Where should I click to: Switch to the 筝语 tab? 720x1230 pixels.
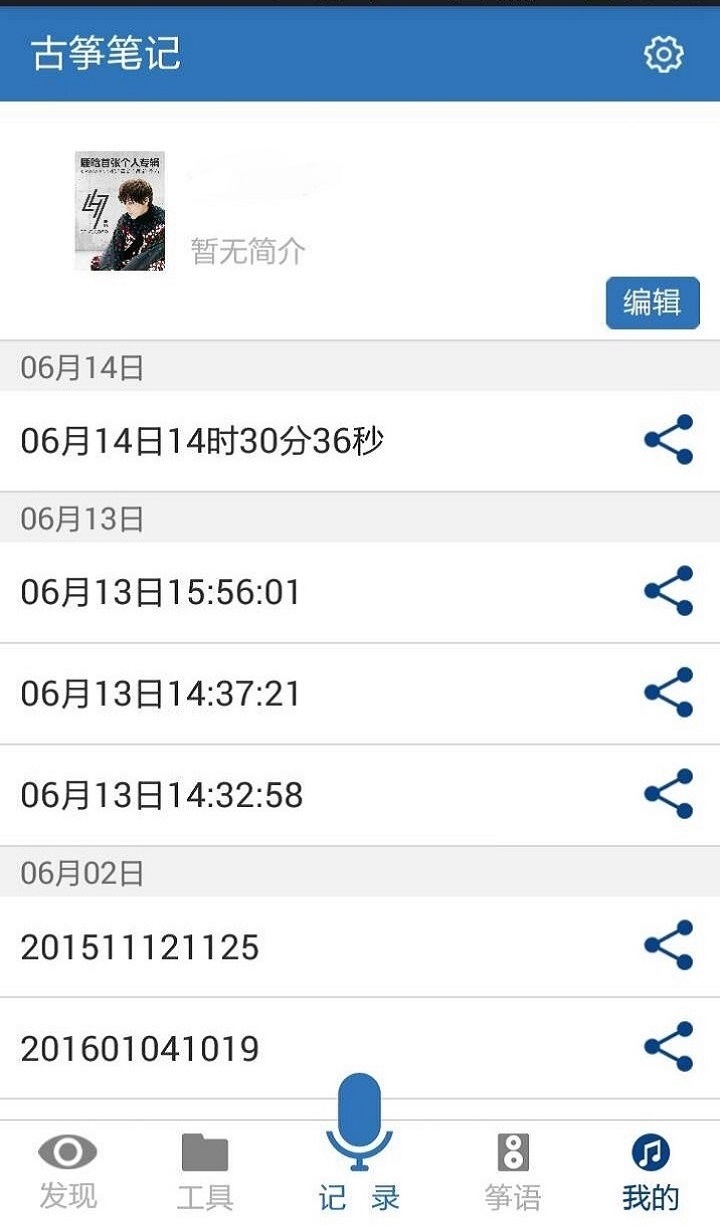pos(513,1172)
